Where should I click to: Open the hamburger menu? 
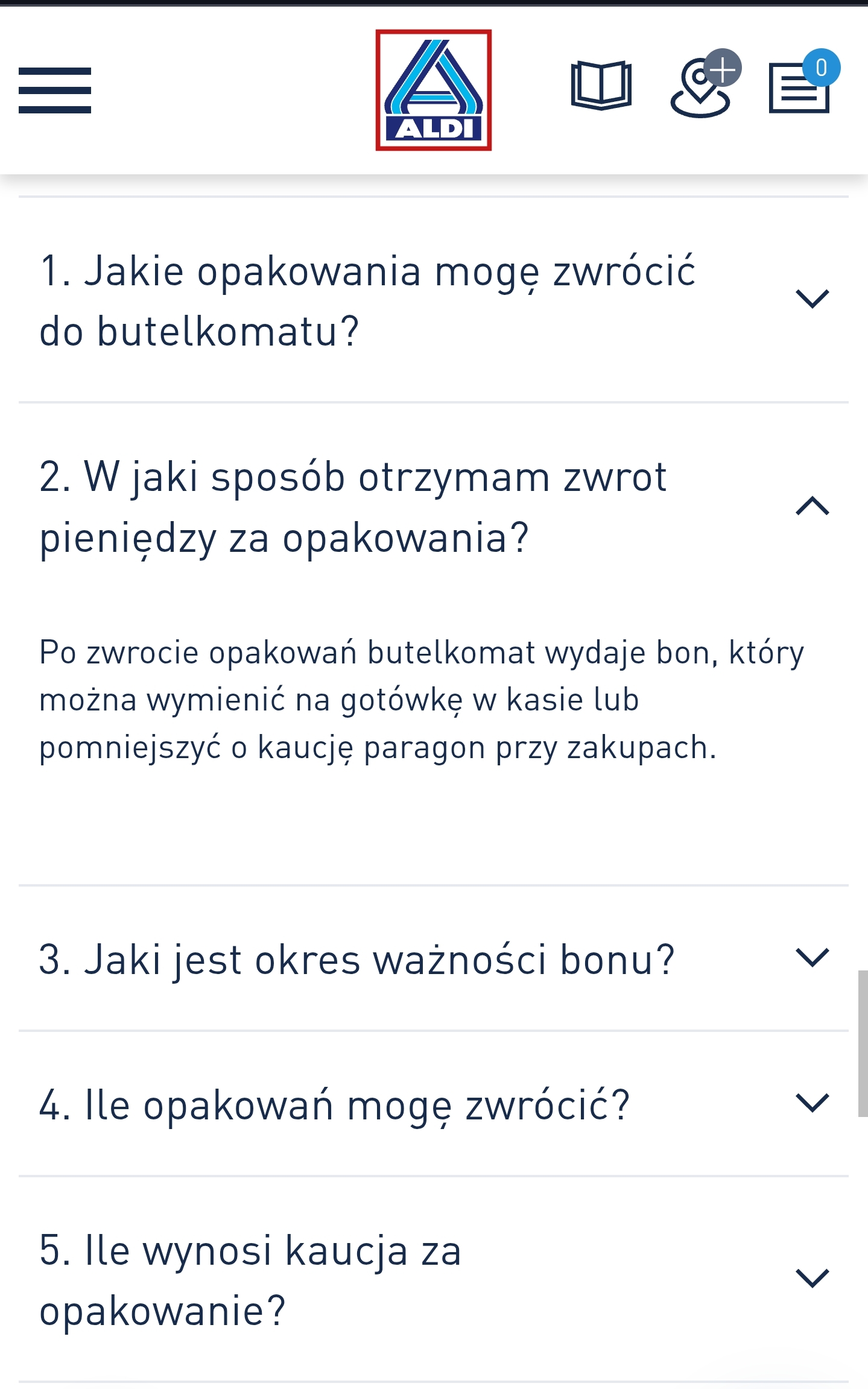point(55,90)
